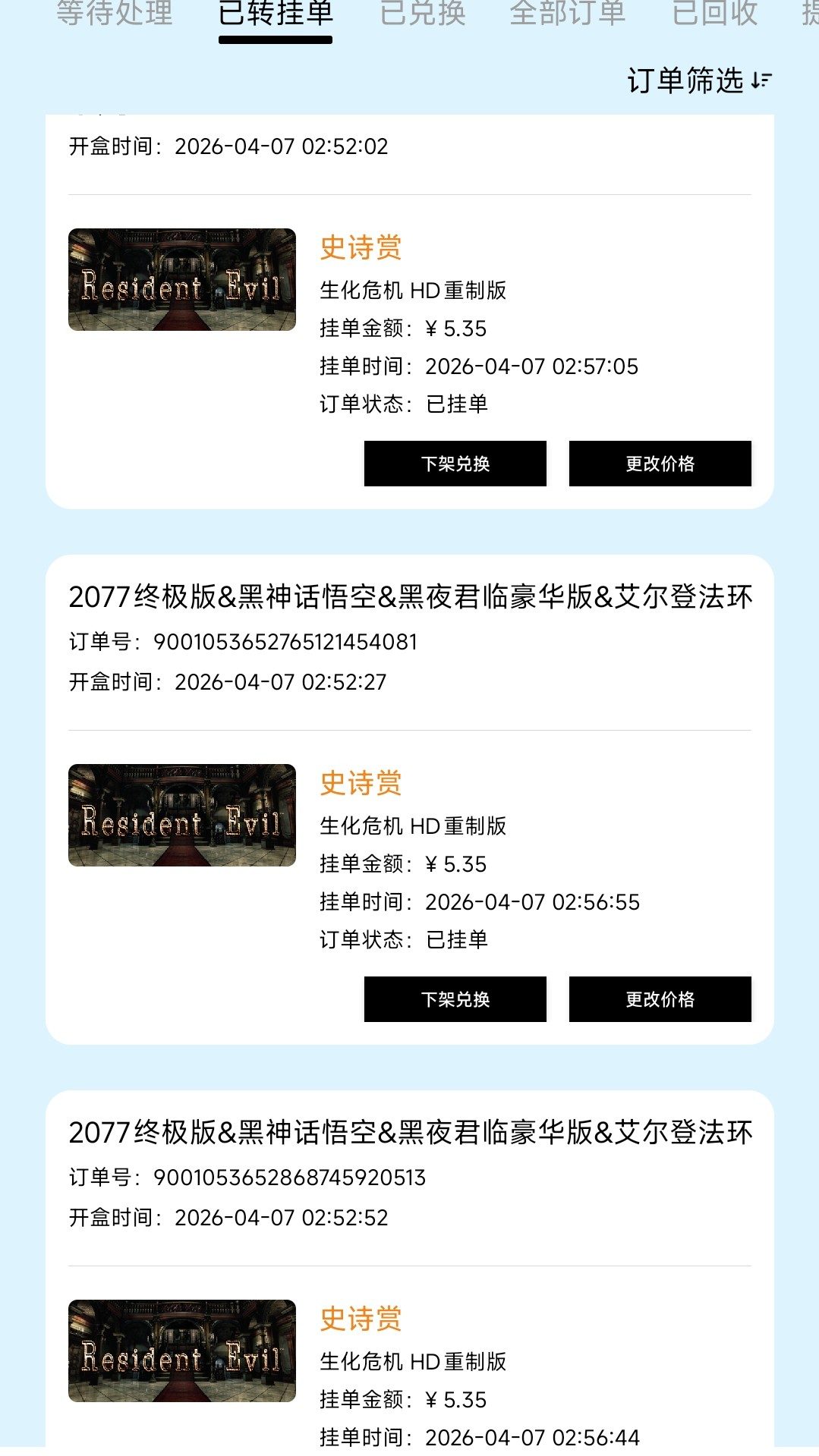Screen dimensions: 819x1456
Task: Switch to the 已兑换 tab
Action: point(423,13)
